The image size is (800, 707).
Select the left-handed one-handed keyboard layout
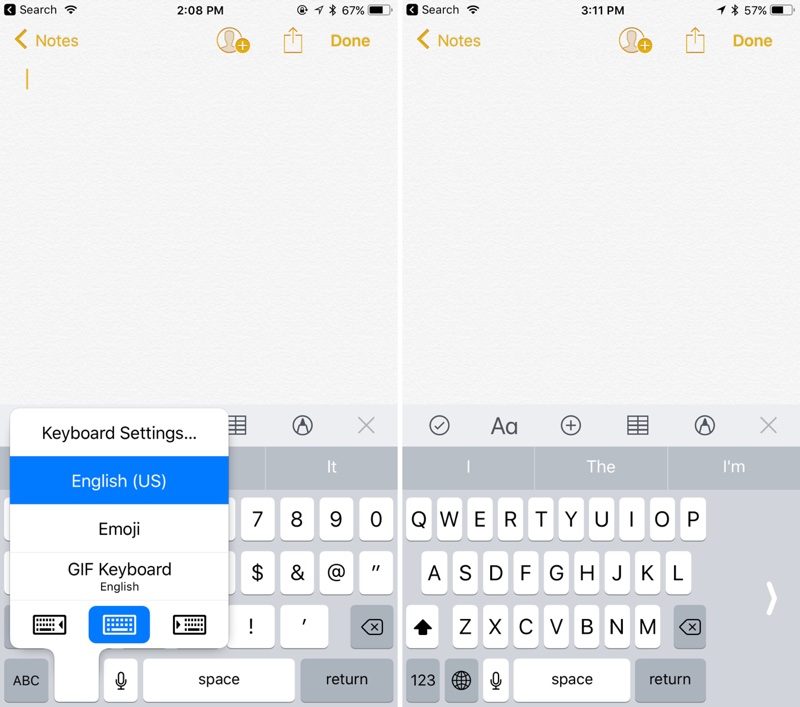pyautogui.click(x=49, y=625)
